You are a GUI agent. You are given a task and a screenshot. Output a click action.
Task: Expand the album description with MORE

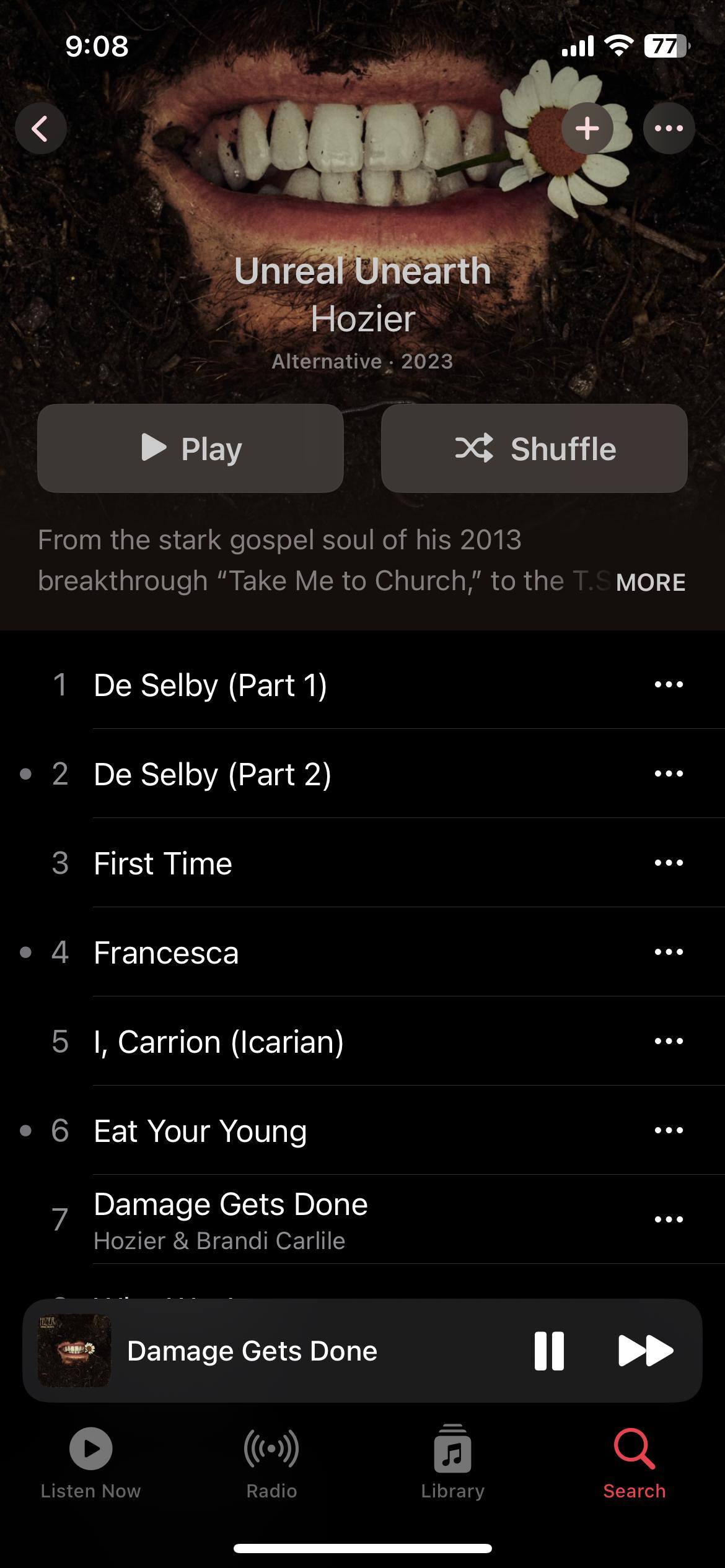point(651,582)
